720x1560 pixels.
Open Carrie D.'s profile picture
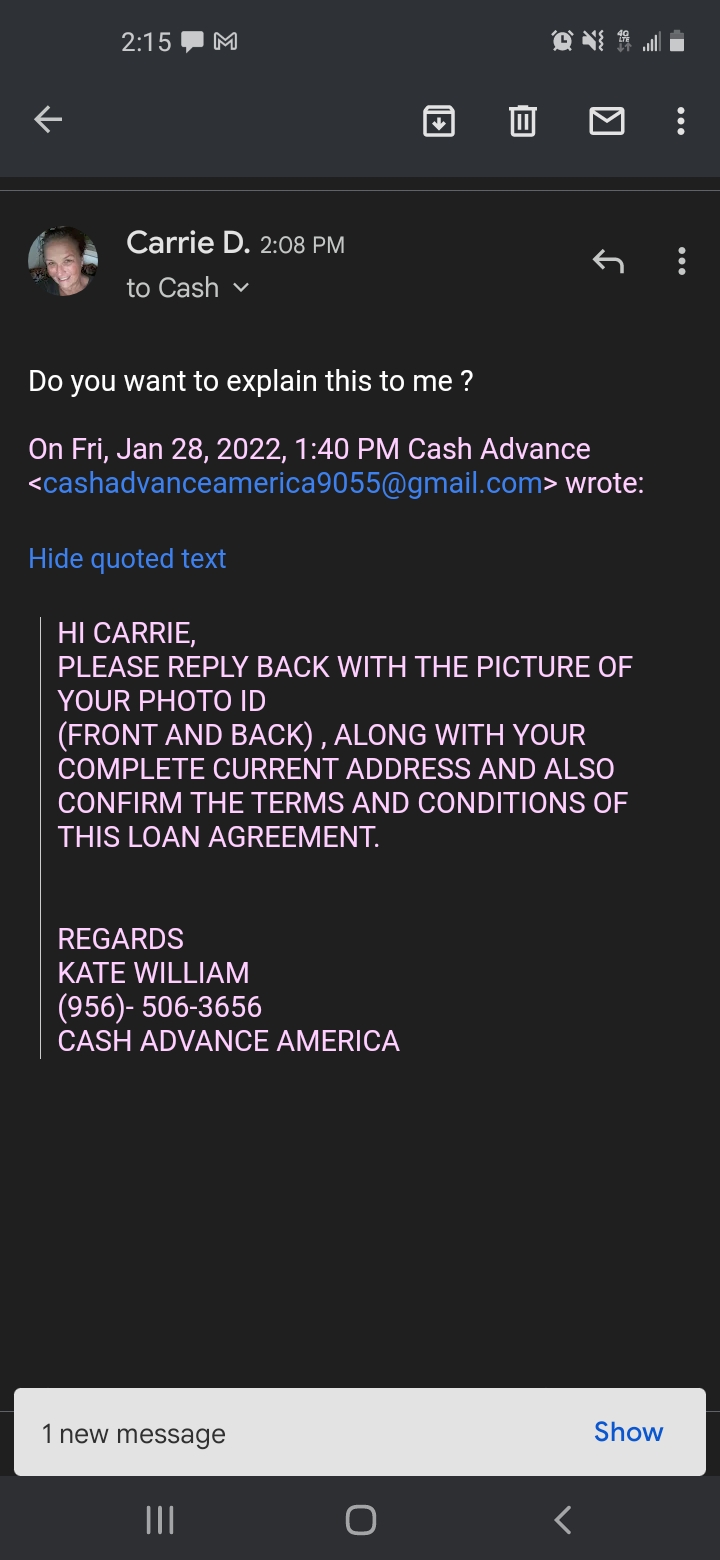(63, 262)
